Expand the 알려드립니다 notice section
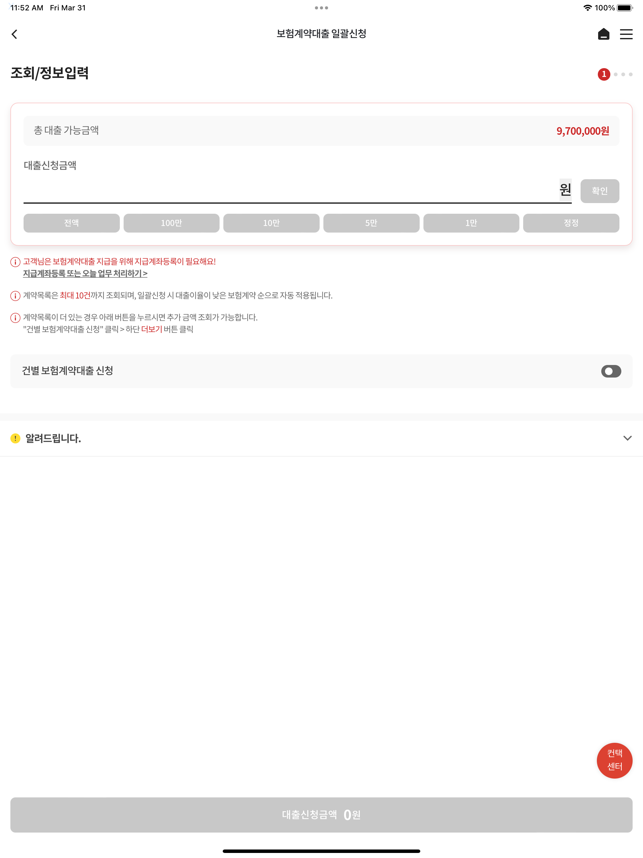Image resolution: width=643 pixels, height=858 pixels. click(627, 438)
